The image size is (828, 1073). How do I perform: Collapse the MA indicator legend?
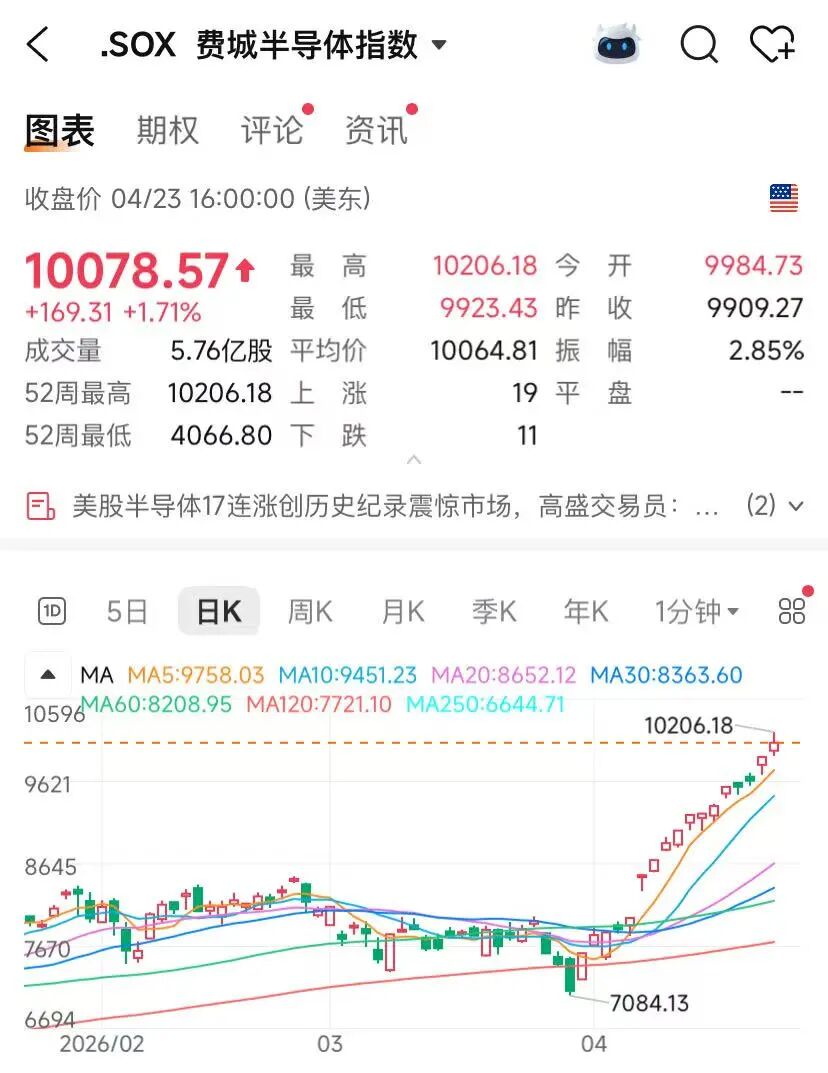point(47,674)
